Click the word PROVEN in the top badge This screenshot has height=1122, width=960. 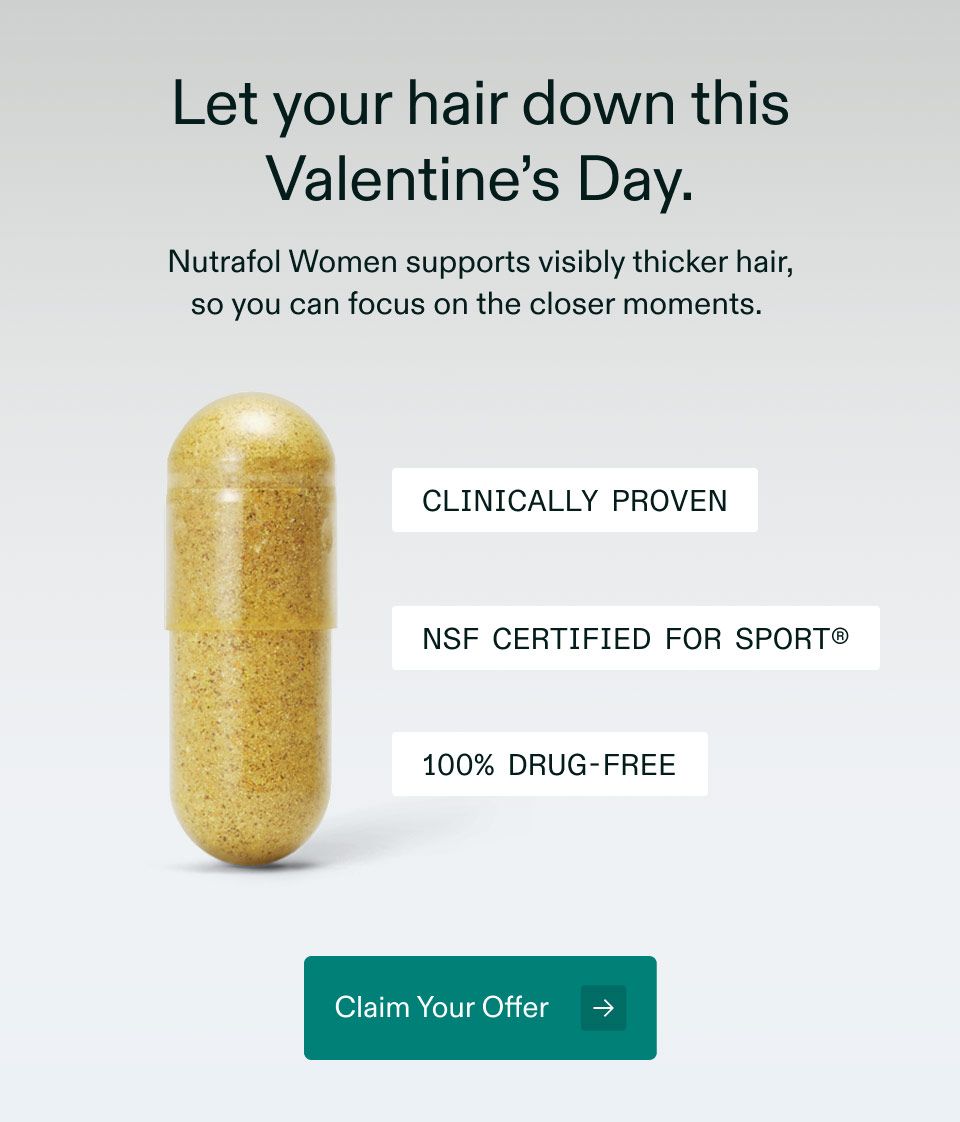click(x=670, y=501)
